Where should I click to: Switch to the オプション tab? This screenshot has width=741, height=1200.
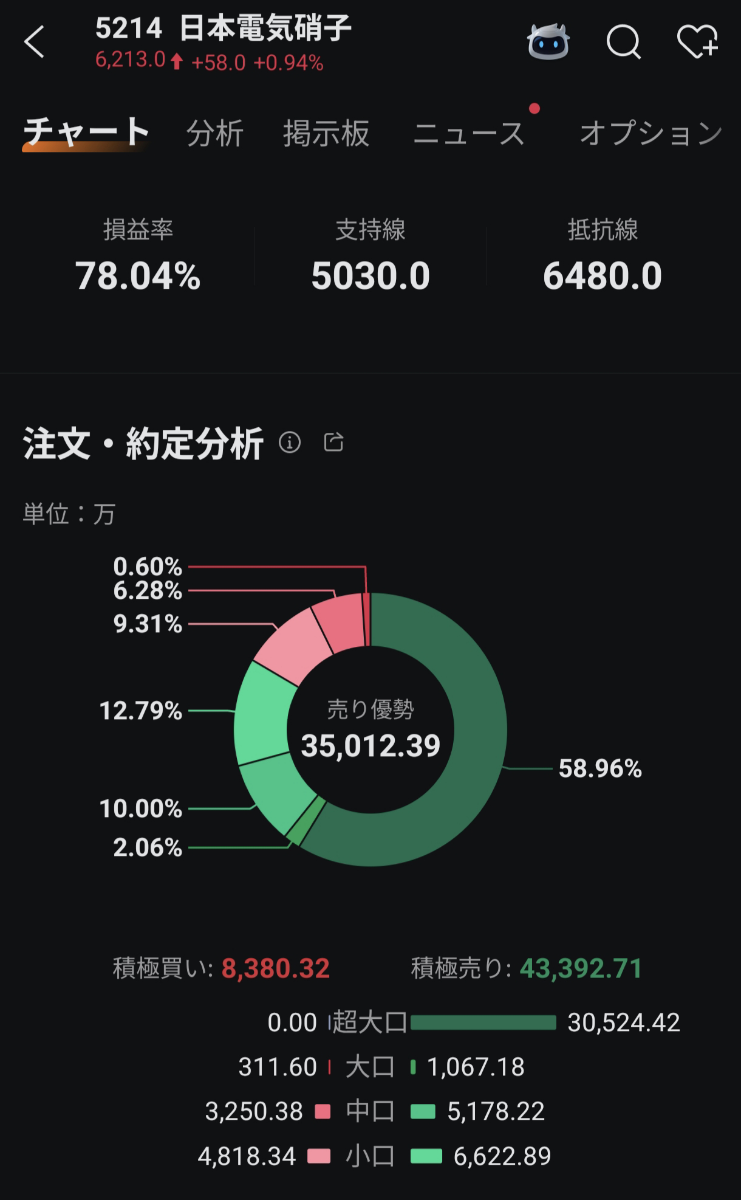(650, 133)
